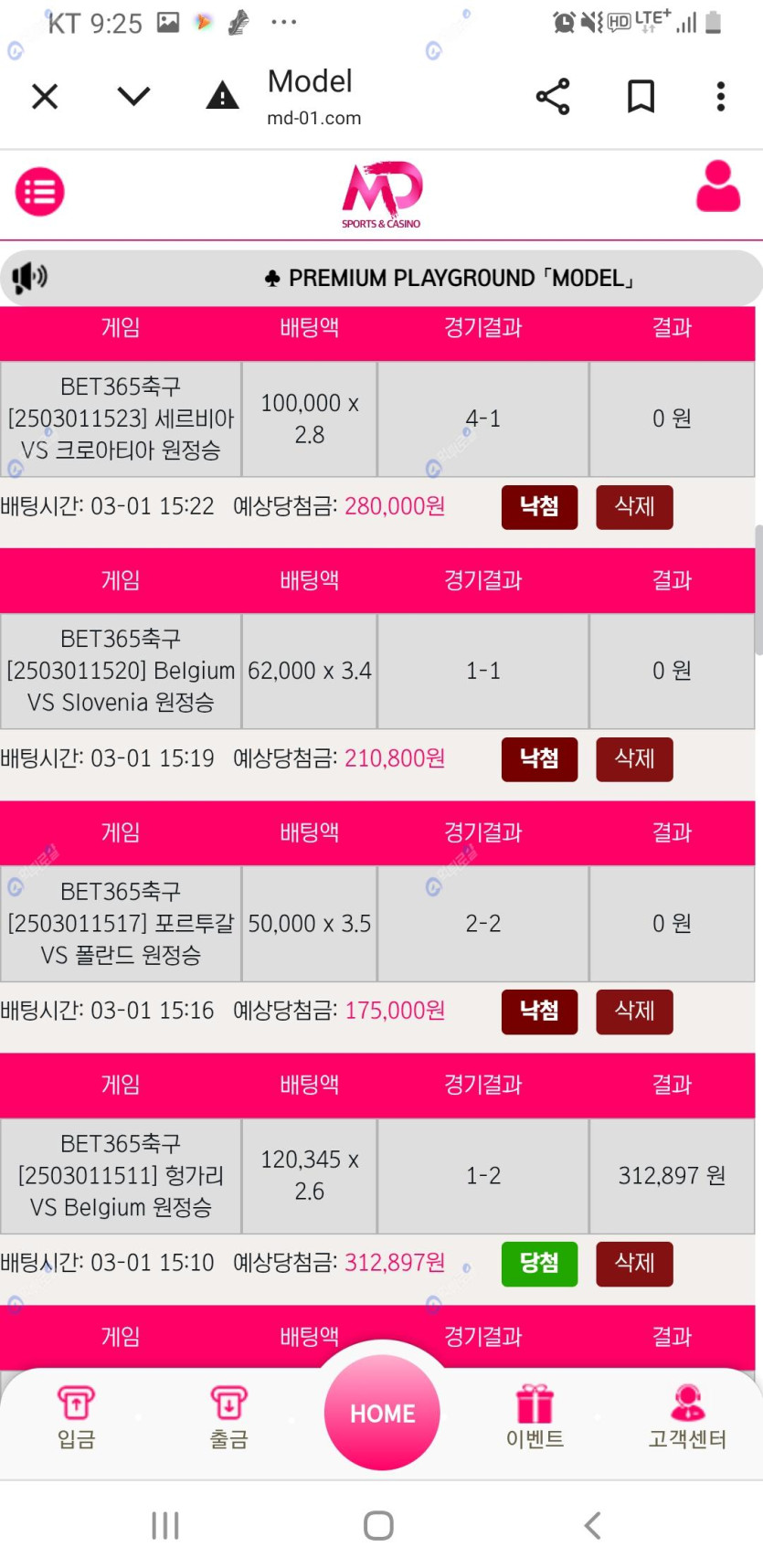Go to 입금 deposit page
This screenshot has height=1568, width=763.
[x=77, y=1417]
